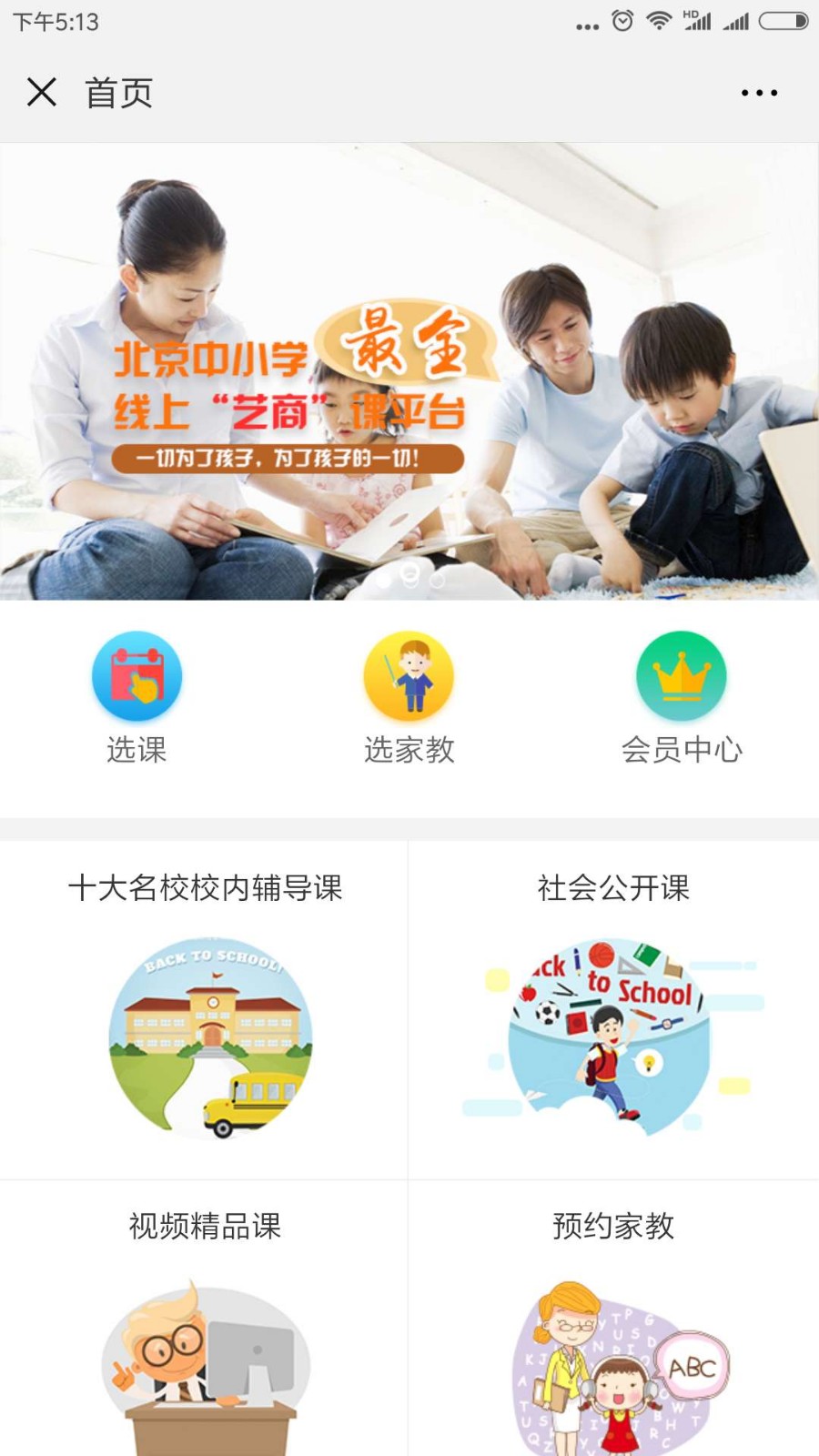
Task: View 社会公开课 public courses
Action: (x=613, y=1010)
